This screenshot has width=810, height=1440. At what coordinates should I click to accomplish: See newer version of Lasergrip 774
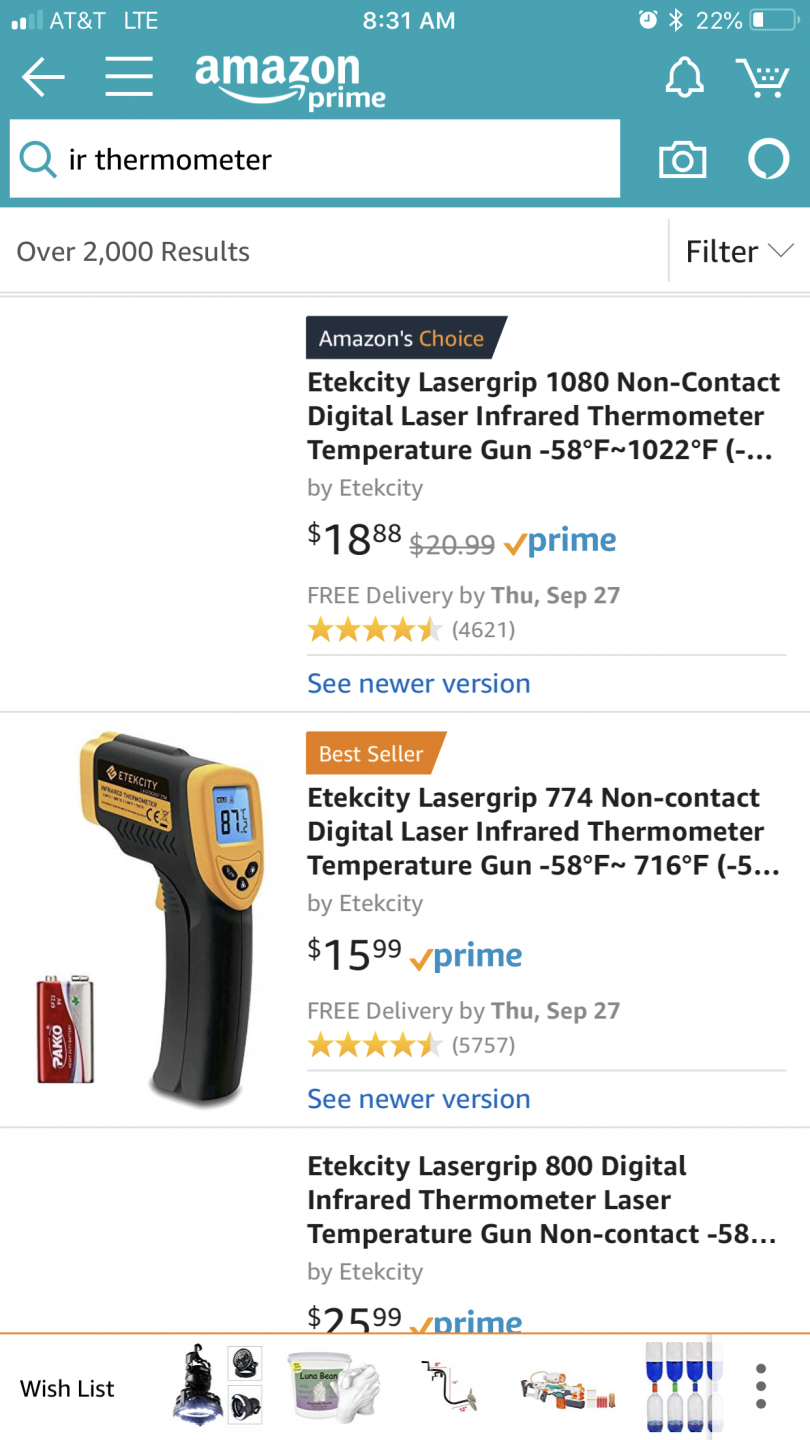coord(418,1099)
